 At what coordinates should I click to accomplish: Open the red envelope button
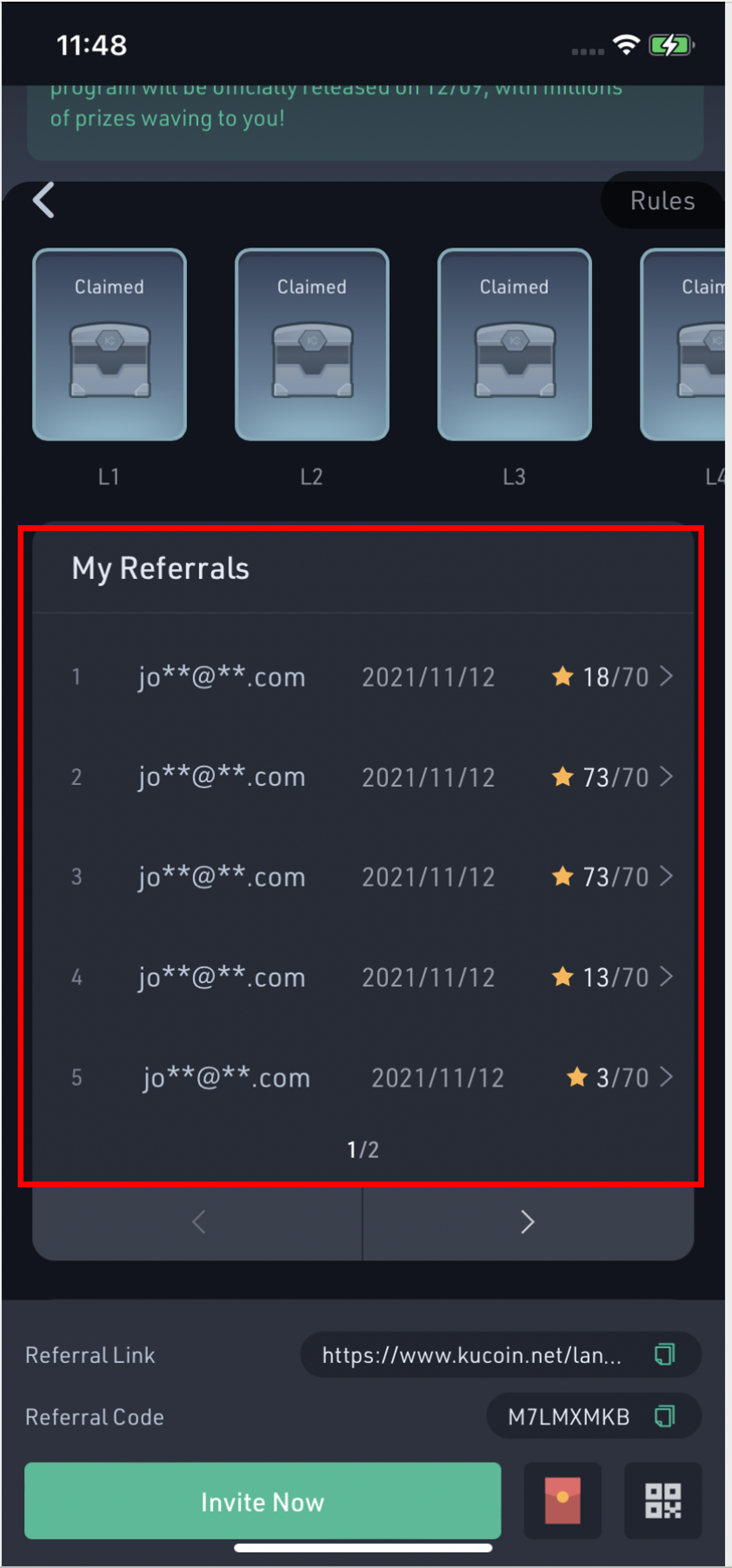click(562, 1500)
